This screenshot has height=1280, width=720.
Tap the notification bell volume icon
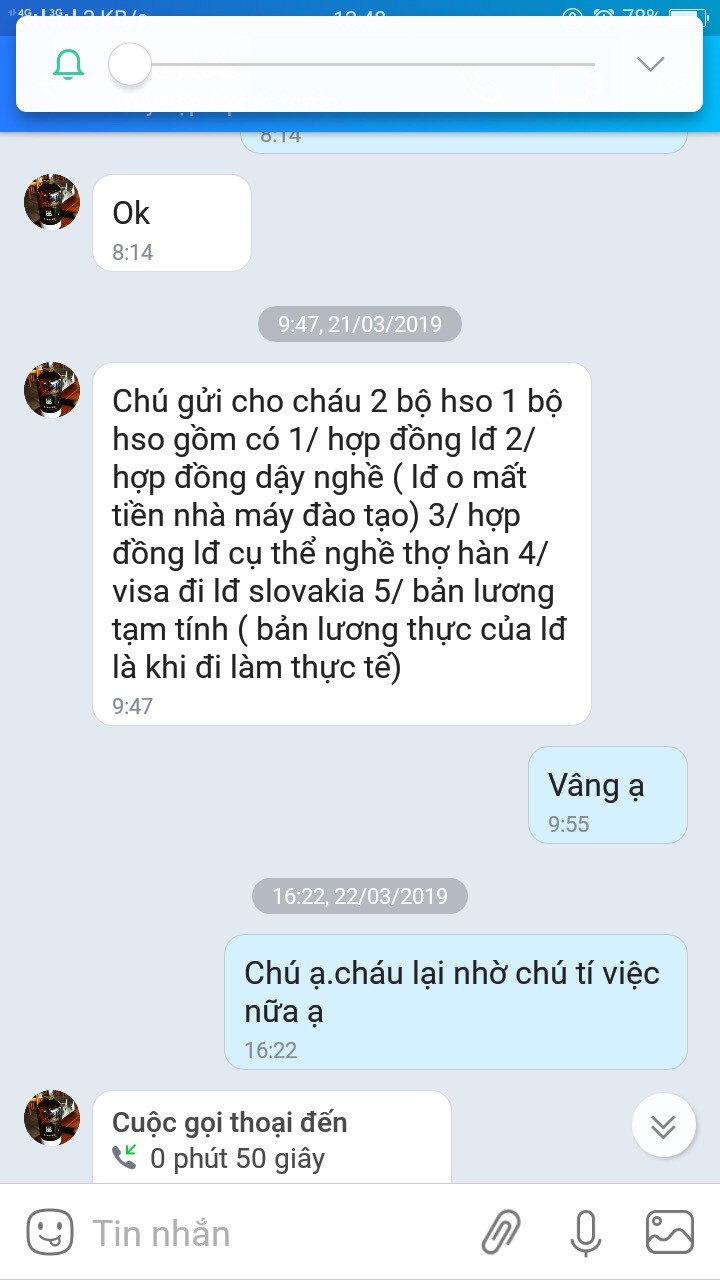coord(68,65)
